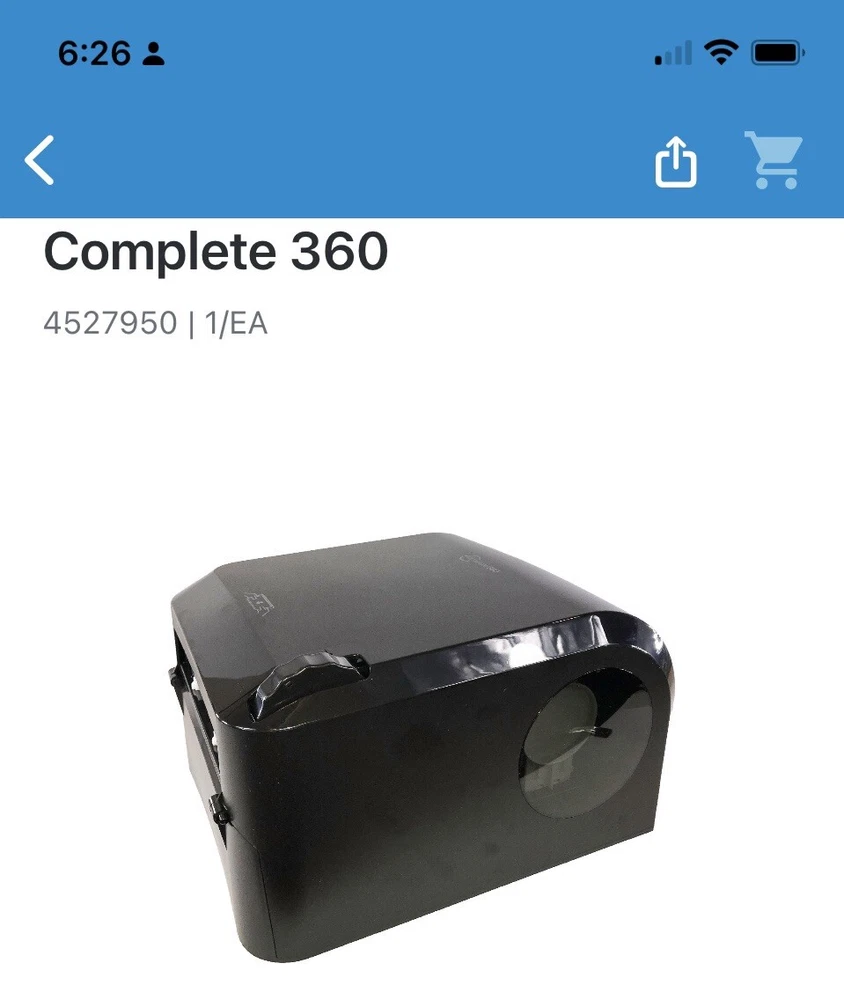
Task: Open the shopping cart
Action: [x=773, y=160]
